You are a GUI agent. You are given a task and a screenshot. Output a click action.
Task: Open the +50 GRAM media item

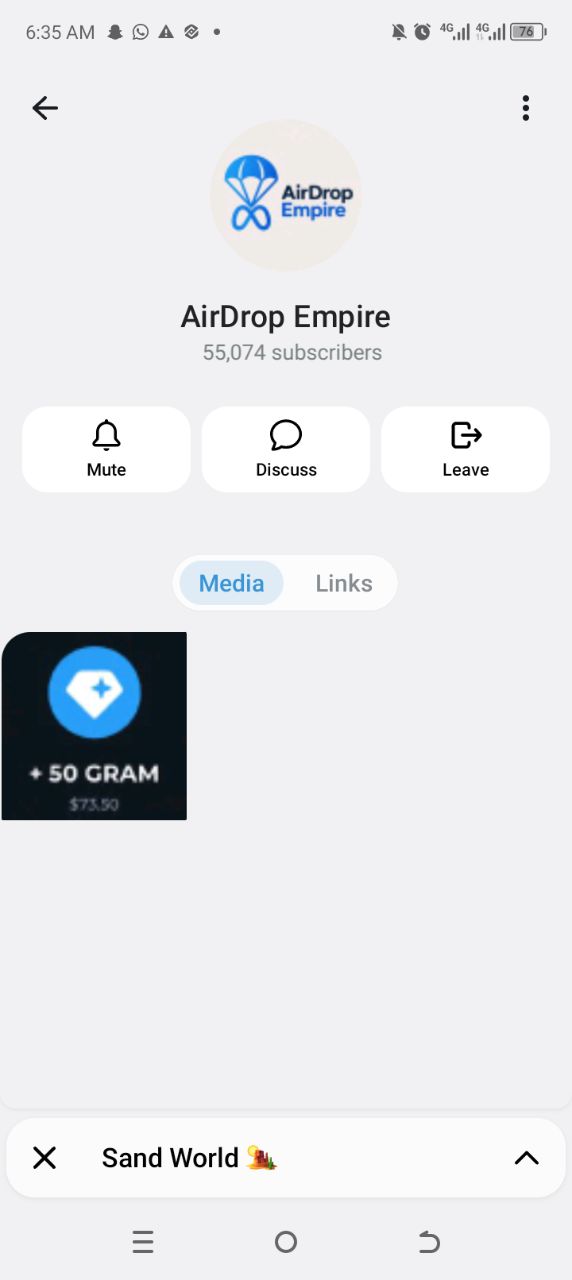point(94,726)
